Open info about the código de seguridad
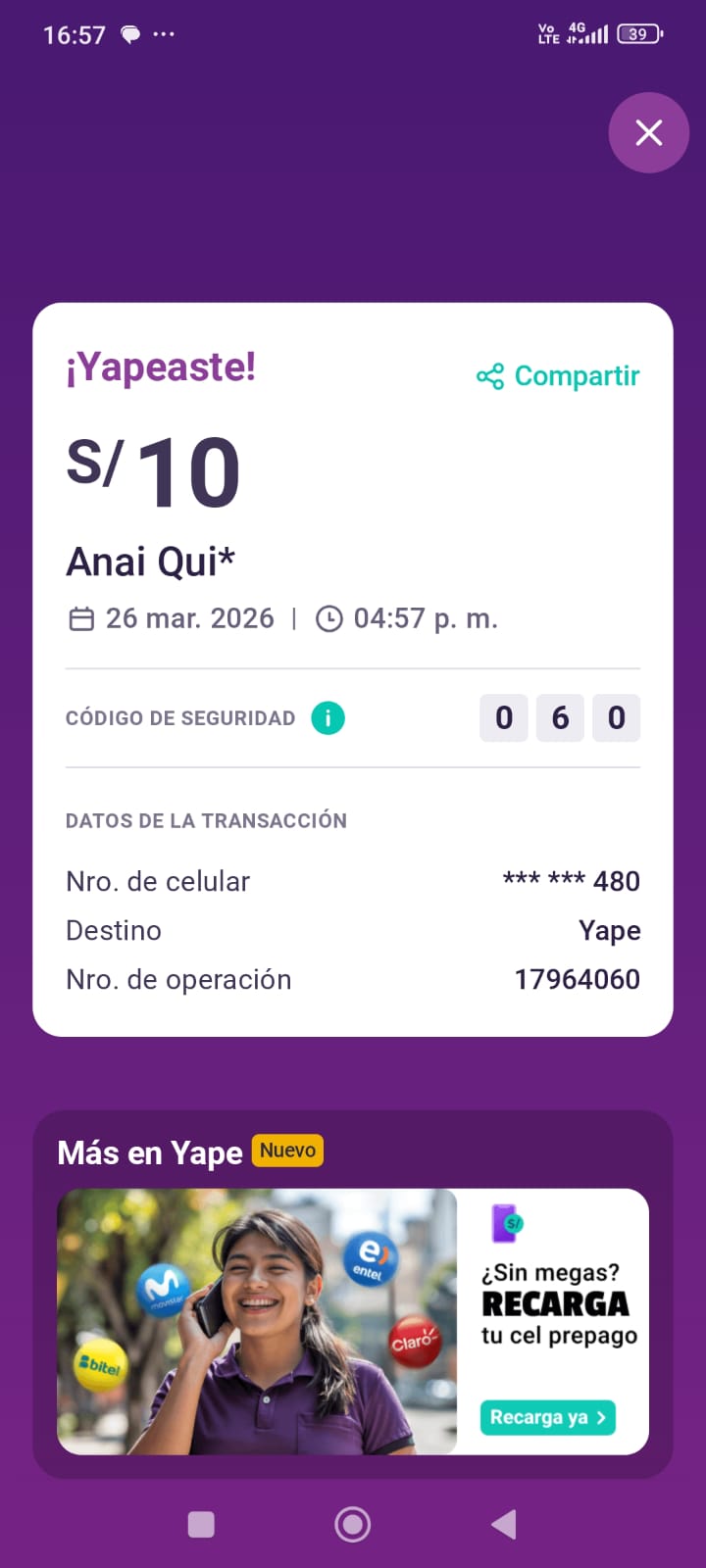The image size is (706, 1568). (328, 718)
